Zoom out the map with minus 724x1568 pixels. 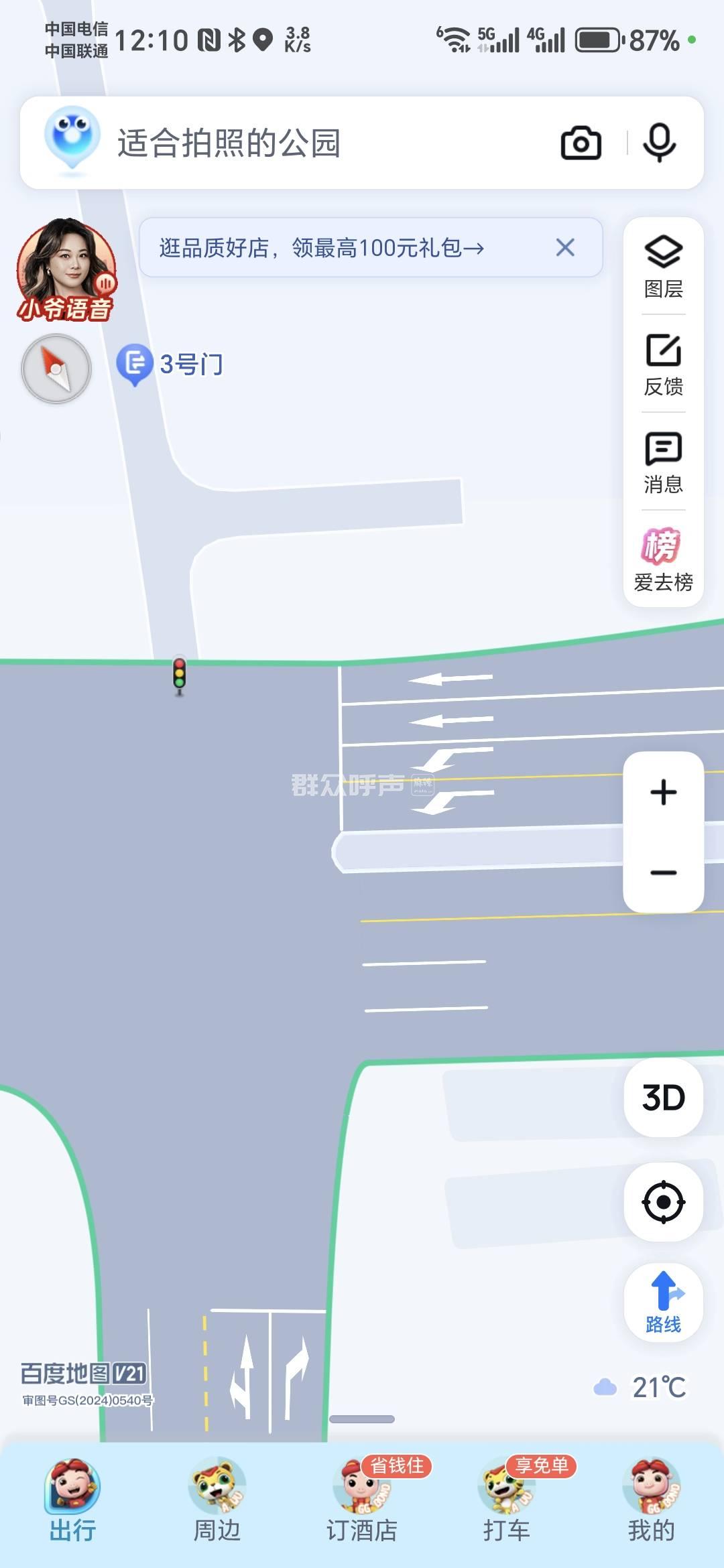coord(663,872)
